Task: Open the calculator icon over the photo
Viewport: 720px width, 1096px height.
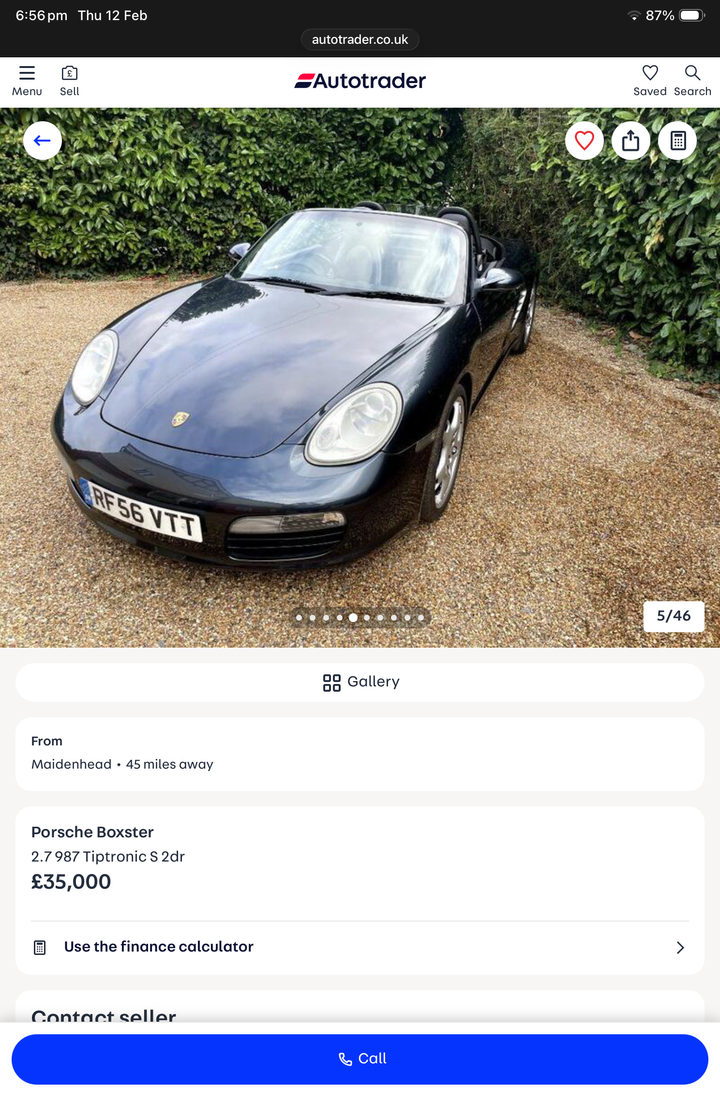Action: (x=677, y=141)
